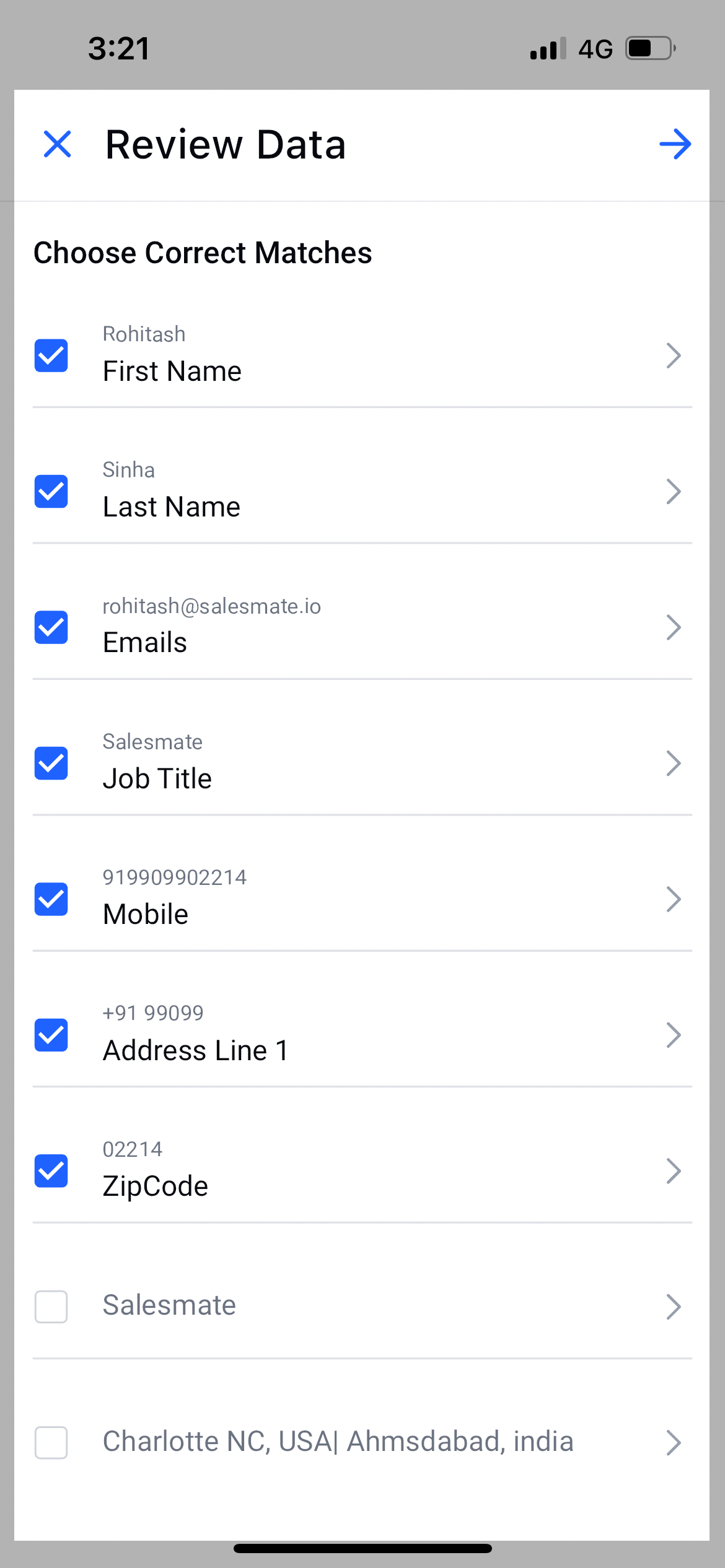Untick the Job Title checkbox
Image resolution: width=725 pixels, height=1568 pixels.
click(51, 763)
